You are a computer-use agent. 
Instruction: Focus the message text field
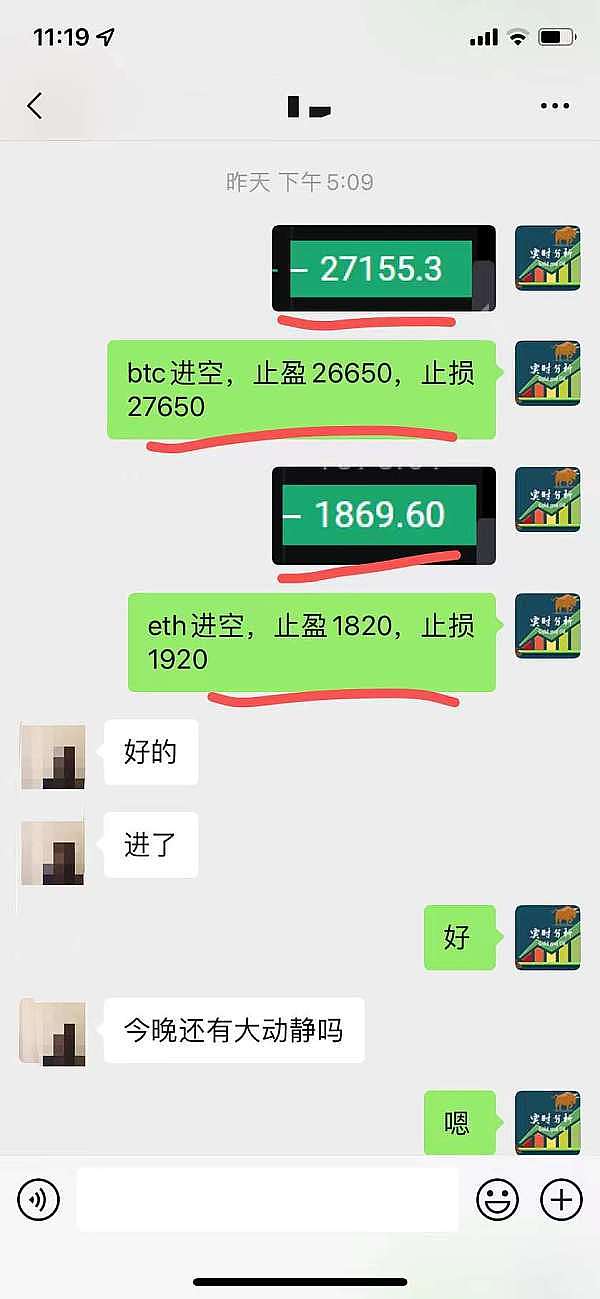coord(267,1198)
